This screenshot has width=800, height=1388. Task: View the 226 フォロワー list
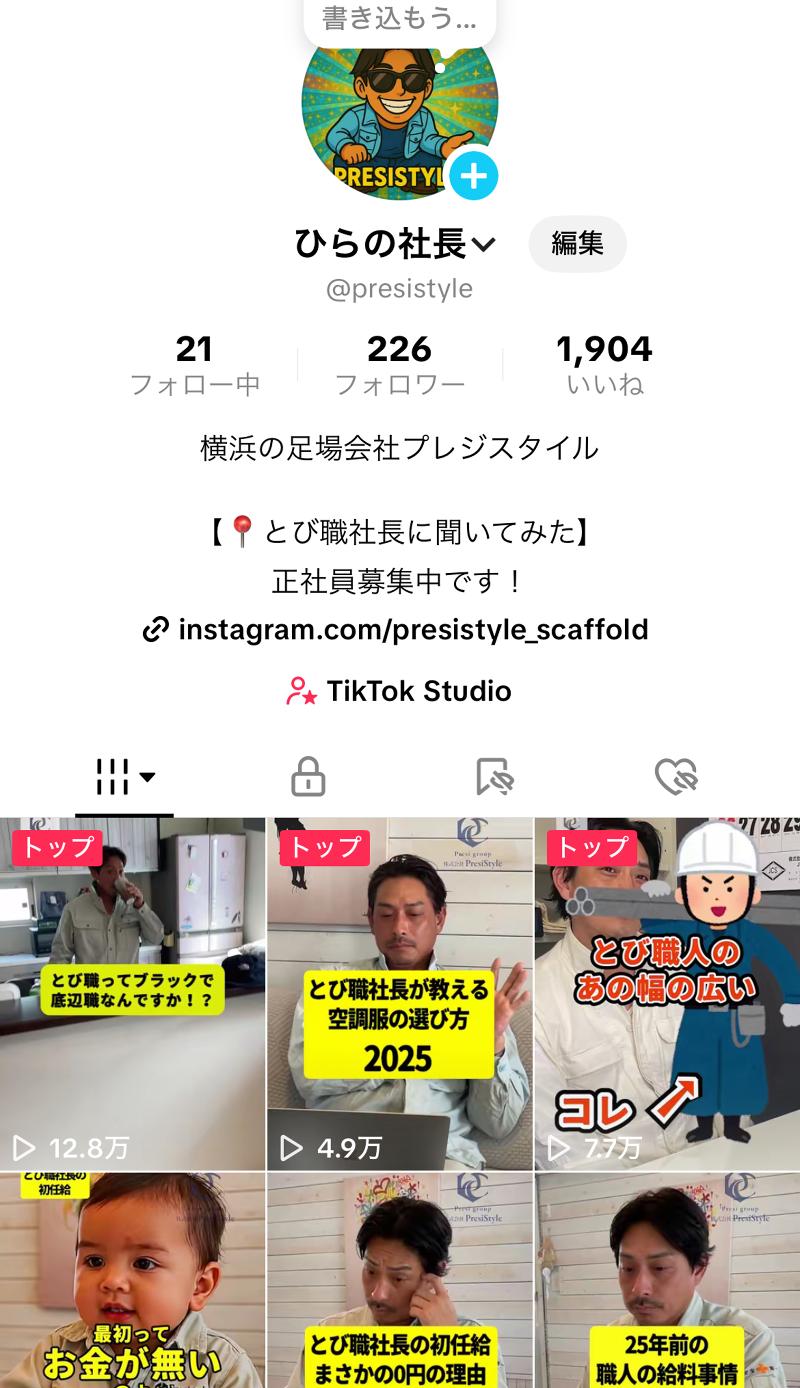pyautogui.click(x=399, y=365)
